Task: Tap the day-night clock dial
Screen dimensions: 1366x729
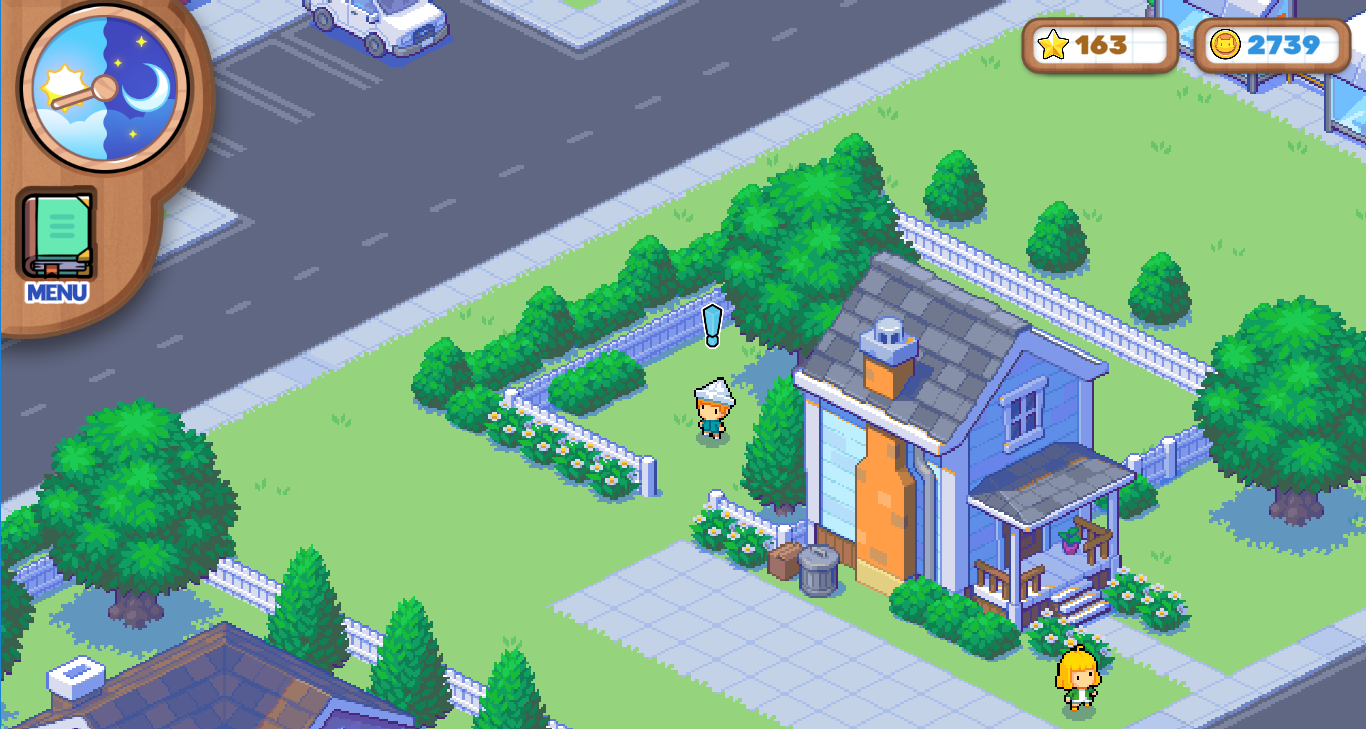Action: click(x=104, y=88)
